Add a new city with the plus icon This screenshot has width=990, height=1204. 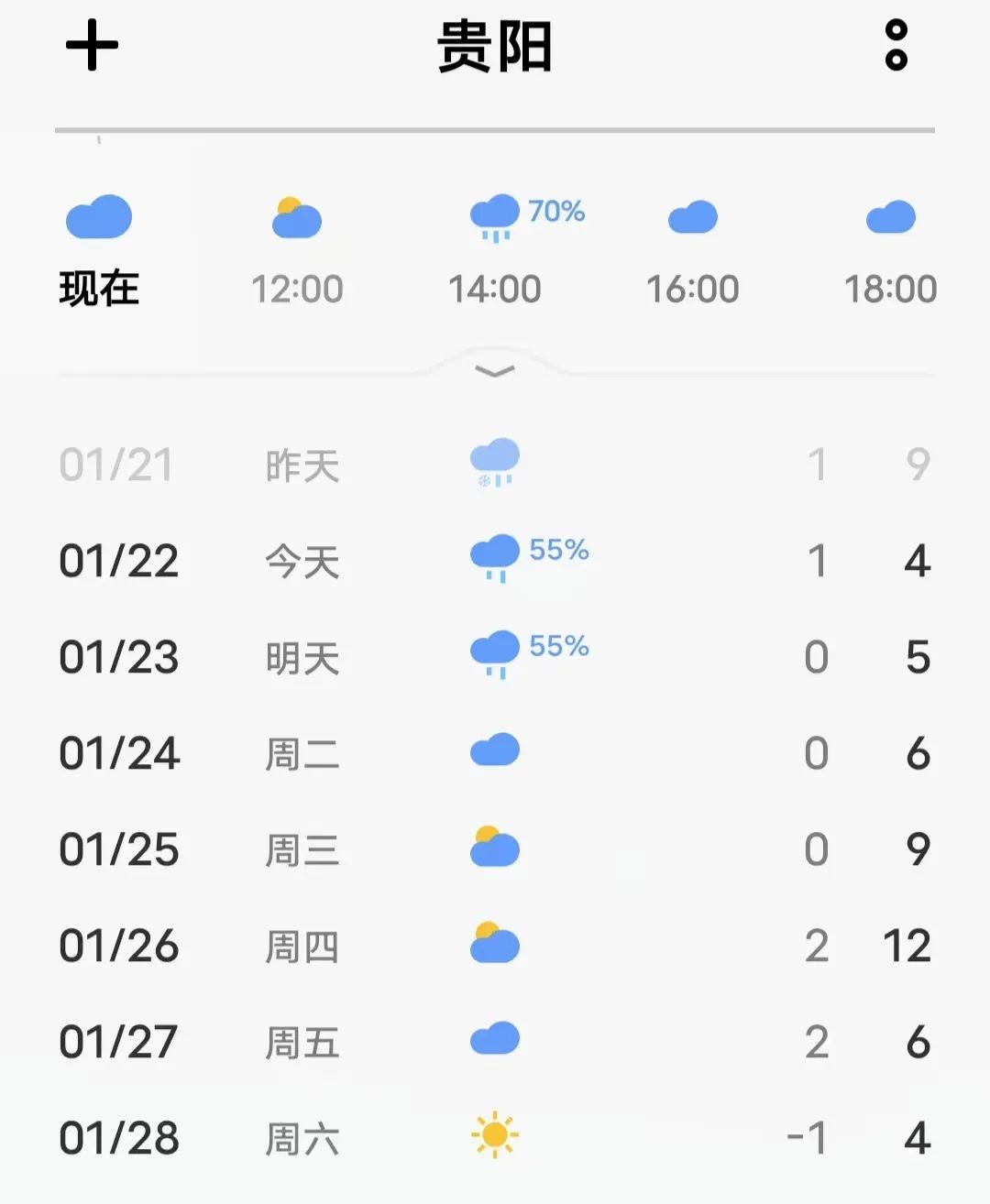coord(92,45)
